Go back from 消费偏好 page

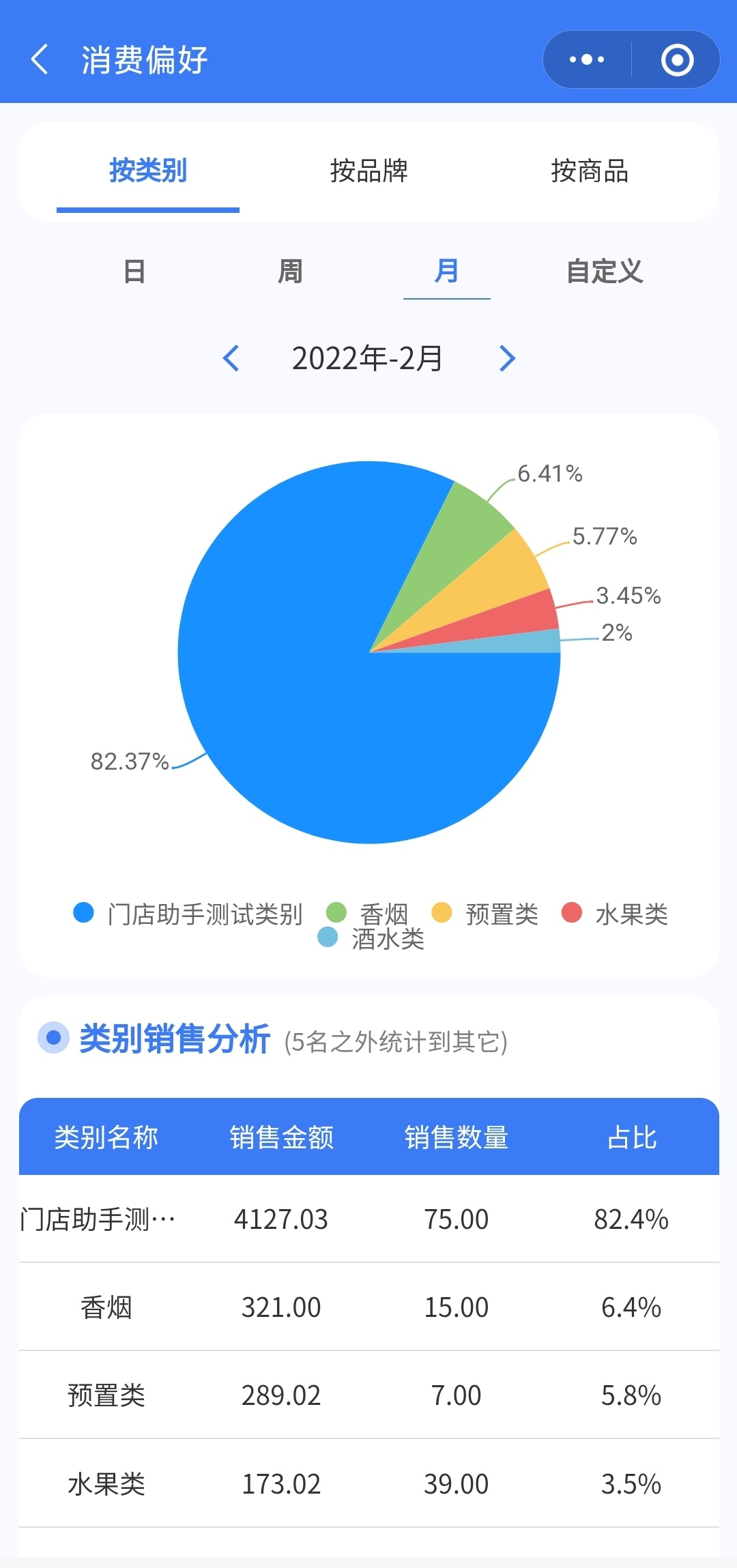(x=40, y=59)
